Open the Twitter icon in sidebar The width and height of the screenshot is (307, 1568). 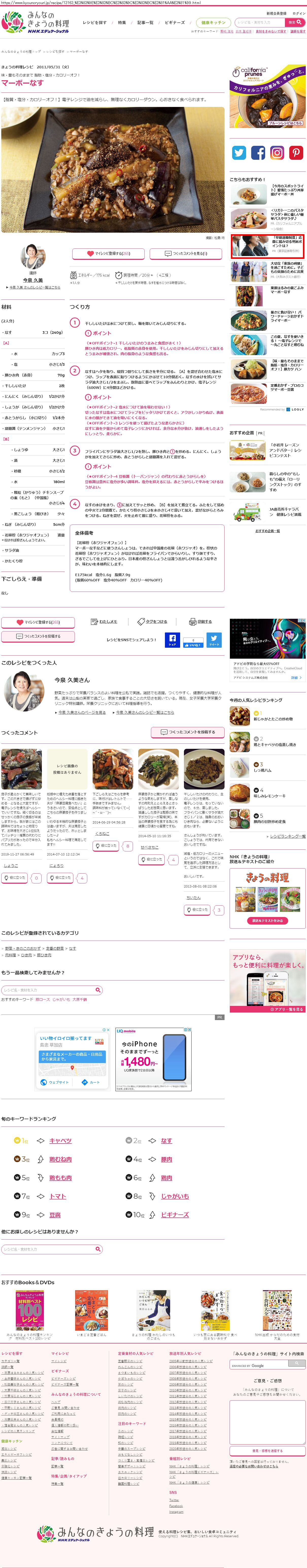coord(239,153)
